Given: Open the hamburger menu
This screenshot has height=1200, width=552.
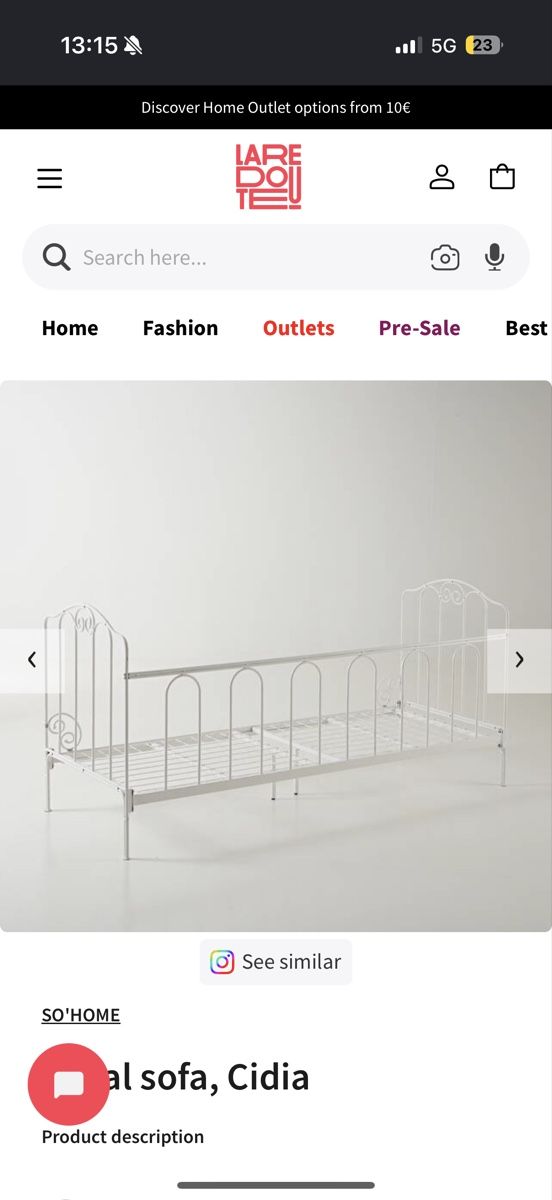Looking at the screenshot, I should pos(49,178).
